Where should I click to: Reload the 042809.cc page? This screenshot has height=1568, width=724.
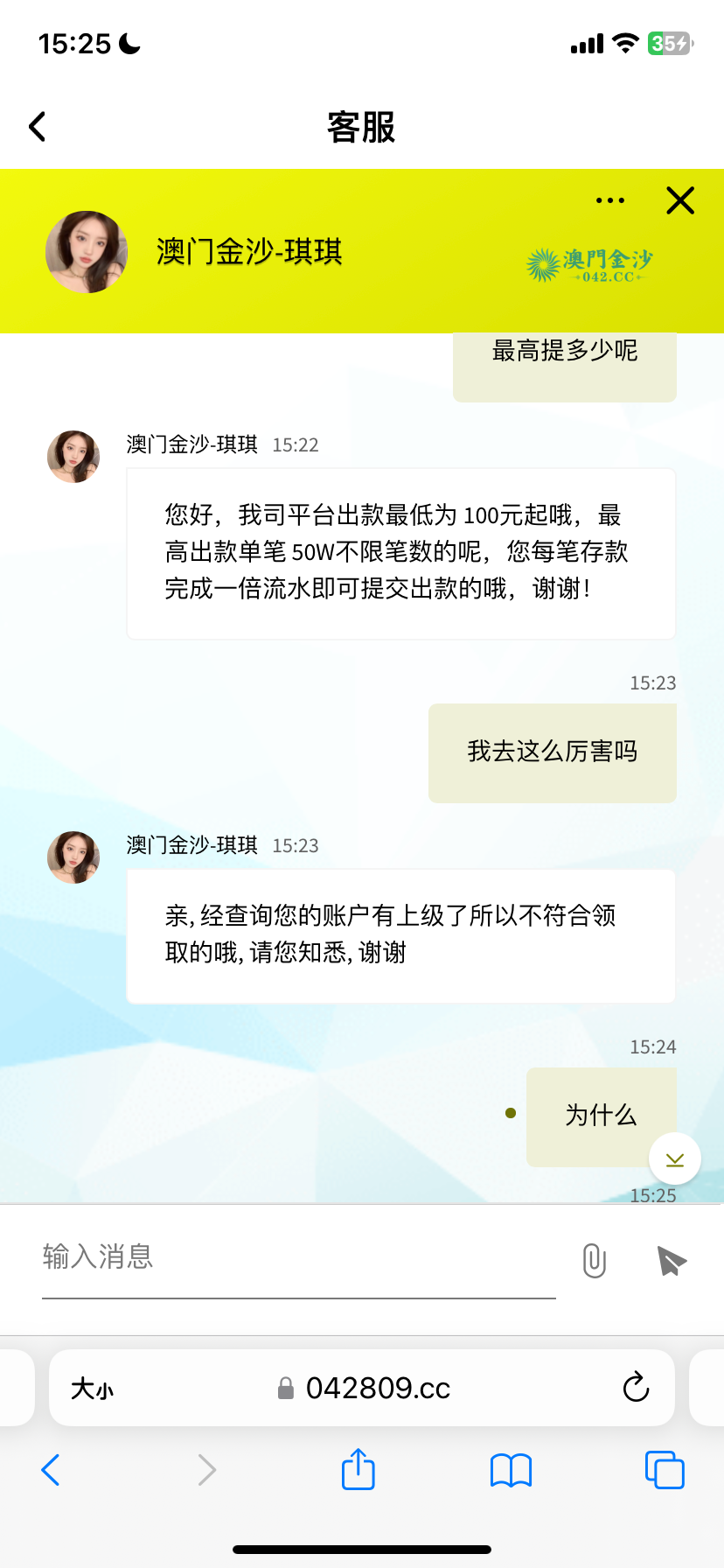[x=636, y=1387]
